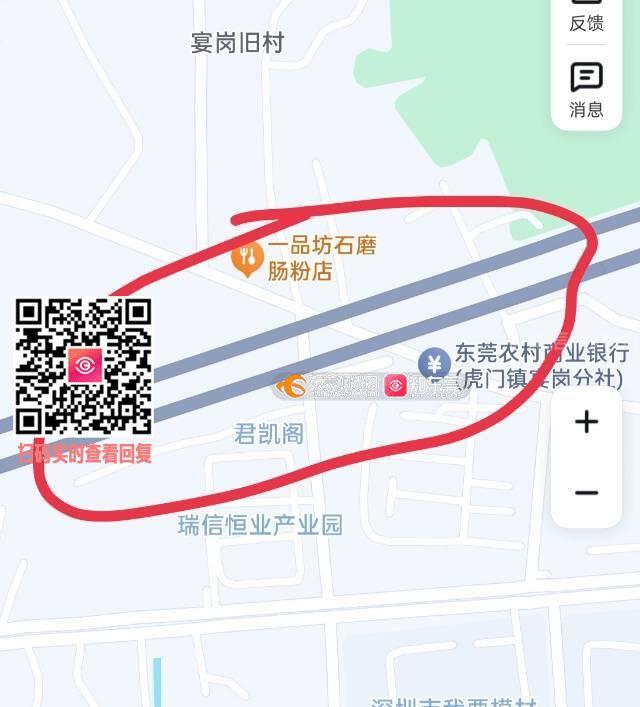
Task: Zoom out of the map
Action: (587, 492)
